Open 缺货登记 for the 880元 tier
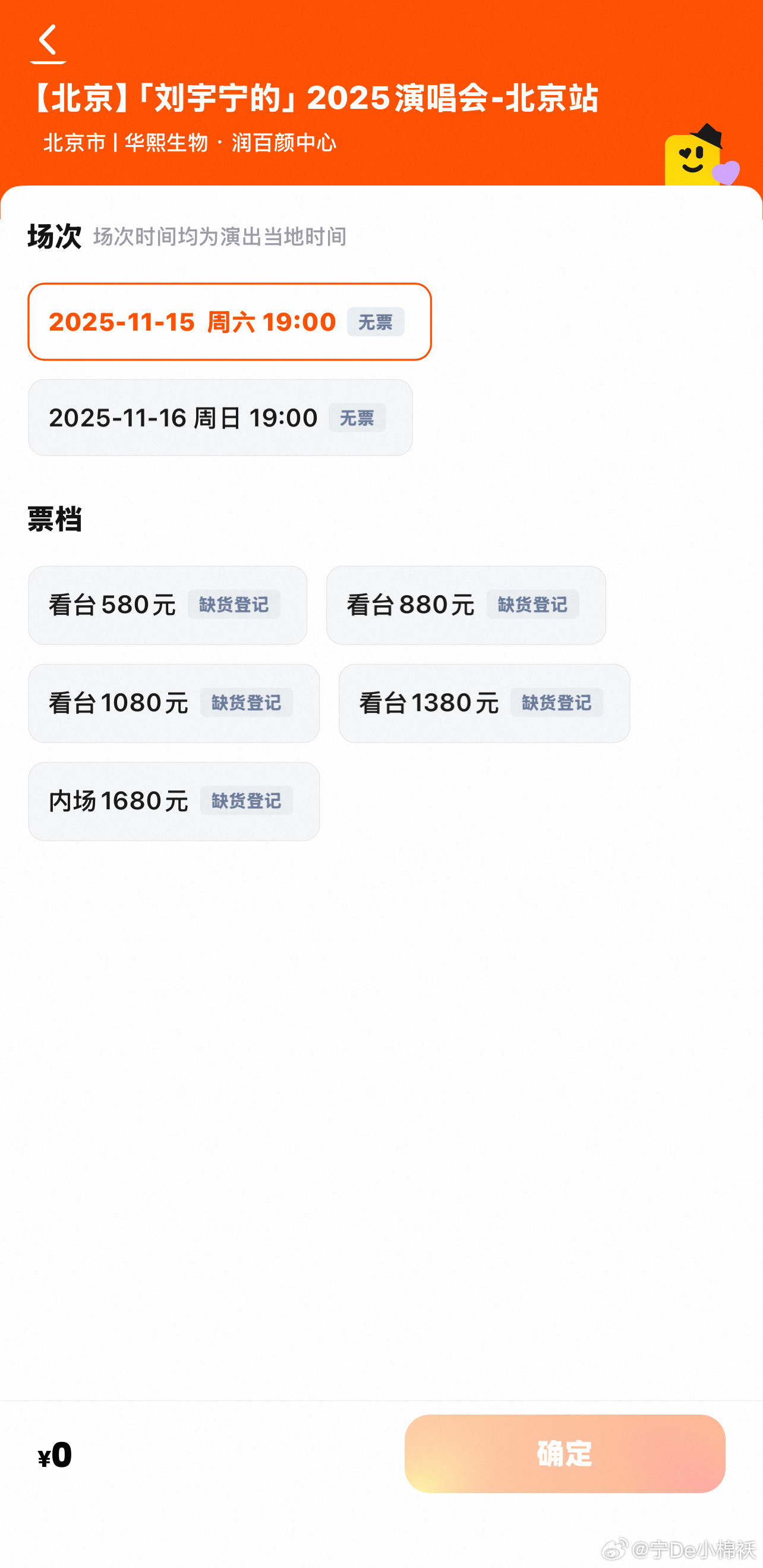Screen dimensions: 763x1568 pyautogui.click(x=534, y=605)
